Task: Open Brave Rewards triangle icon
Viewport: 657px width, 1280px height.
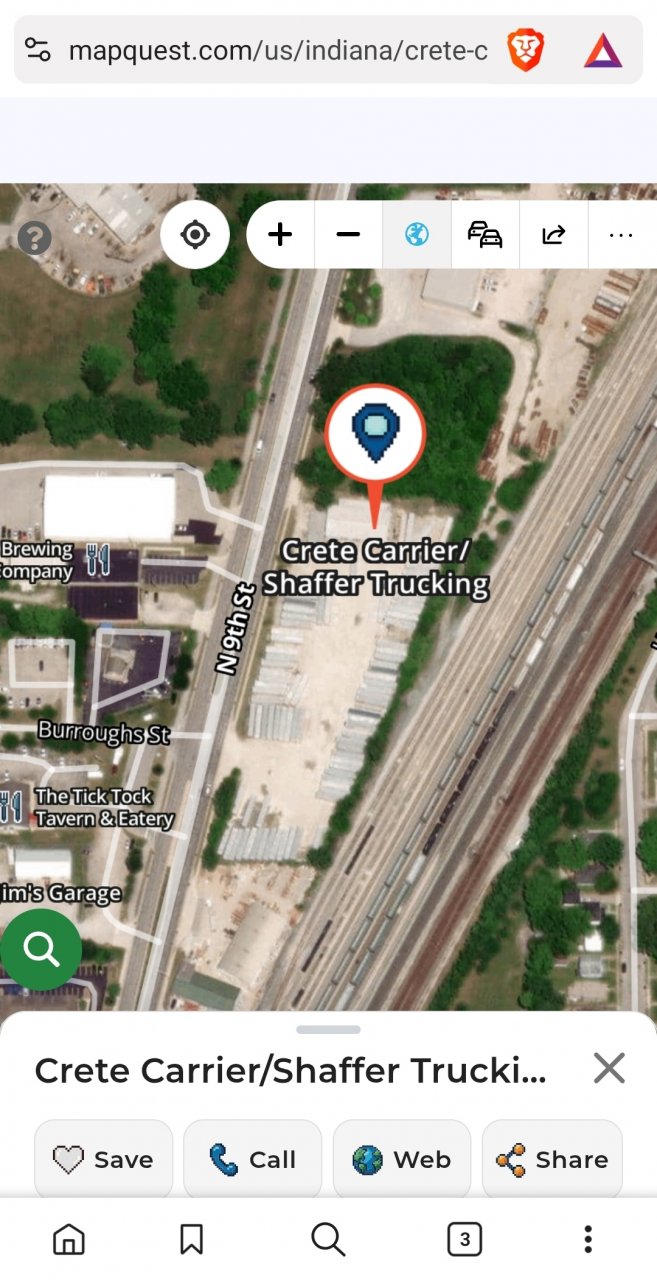Action: (603, 50)
